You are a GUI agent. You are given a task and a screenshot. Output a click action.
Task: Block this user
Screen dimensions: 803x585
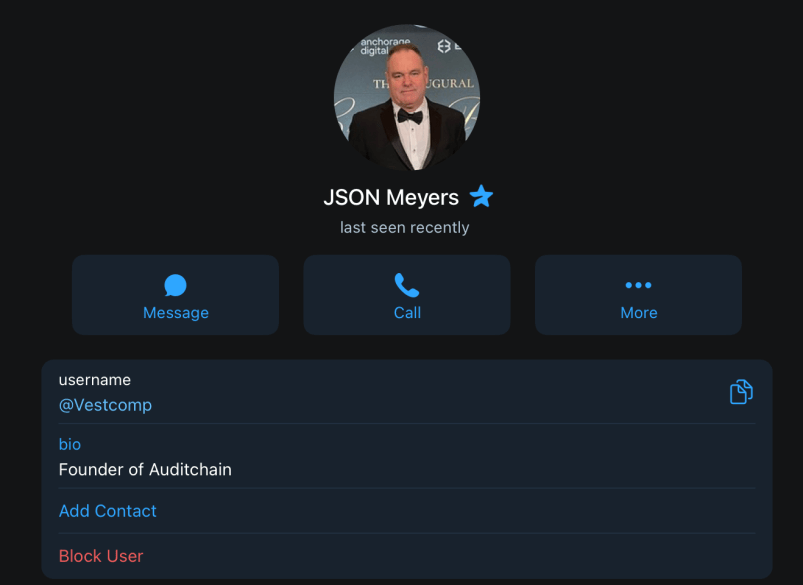point(101,556)
